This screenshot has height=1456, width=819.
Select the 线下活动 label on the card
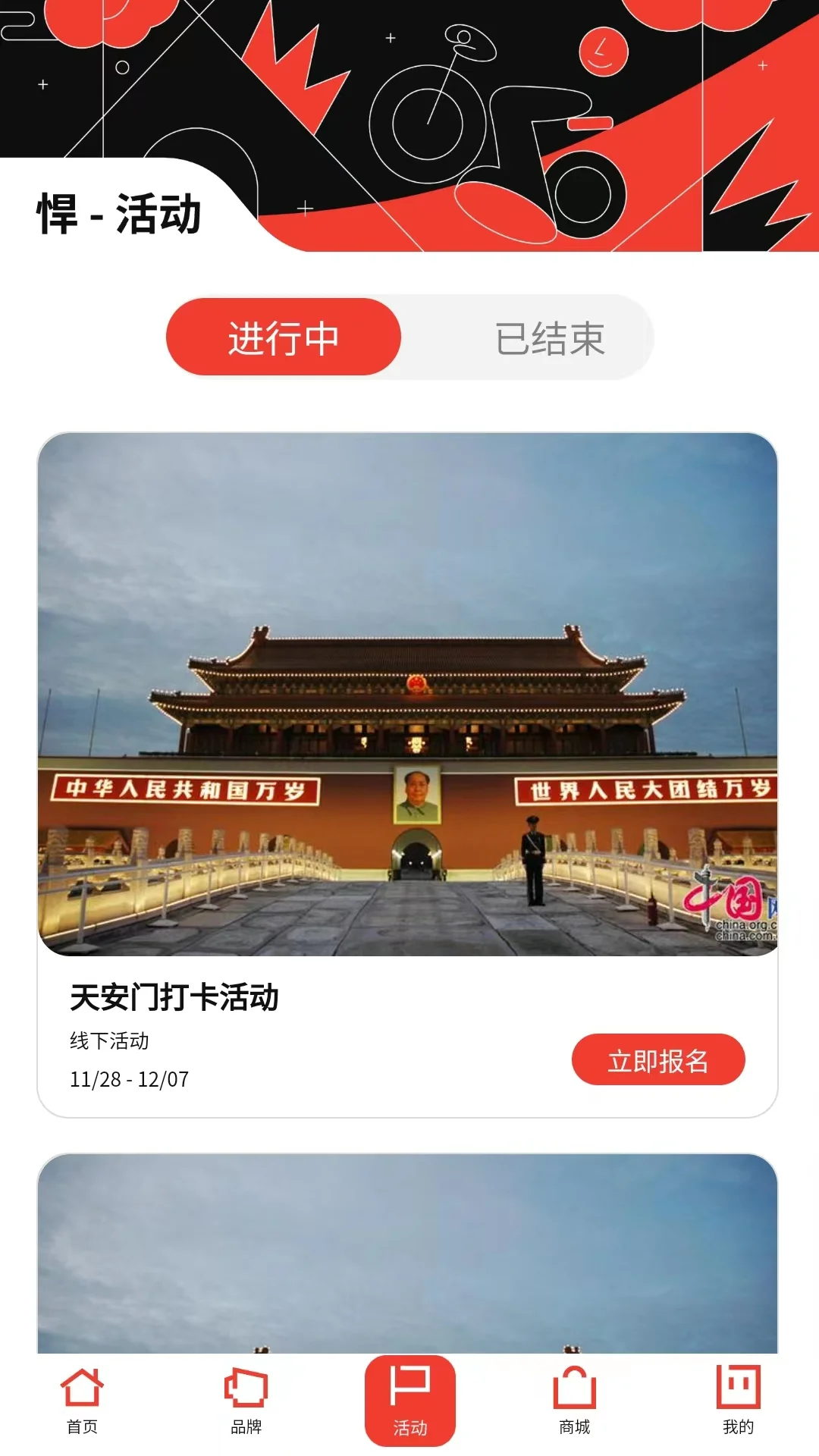click(109, 1041)
